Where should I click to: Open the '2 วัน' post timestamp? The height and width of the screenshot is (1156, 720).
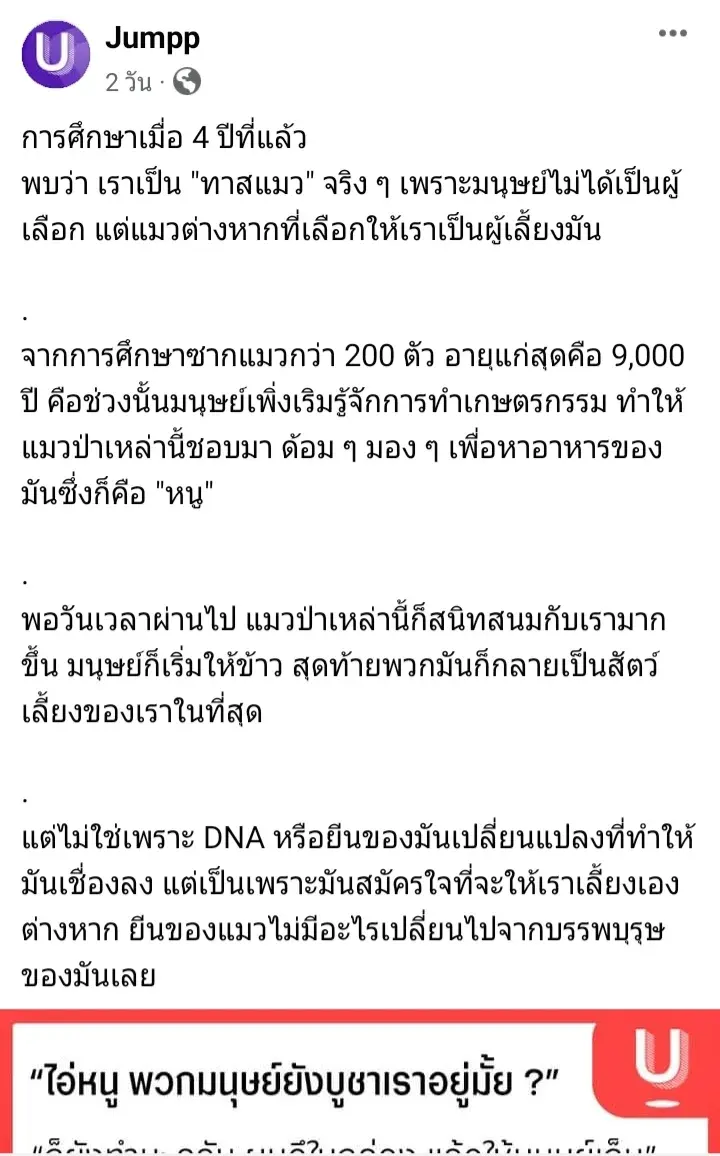click(x=128, y=83)
